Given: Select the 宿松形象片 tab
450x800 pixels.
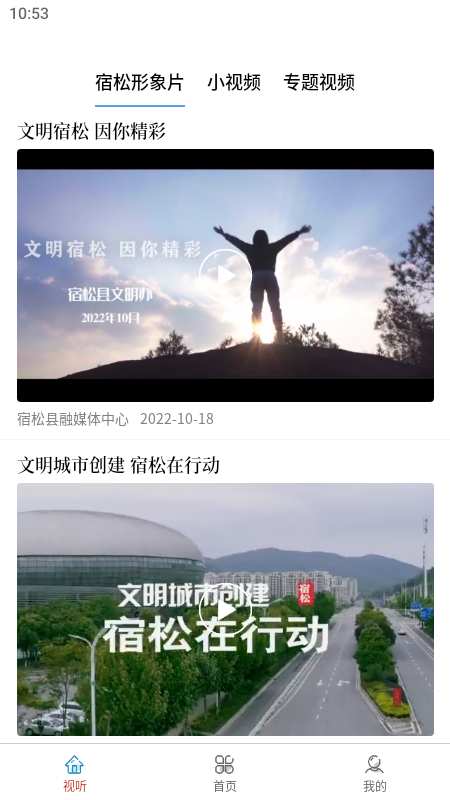Looking at the screenshot, I should (139, 82).
